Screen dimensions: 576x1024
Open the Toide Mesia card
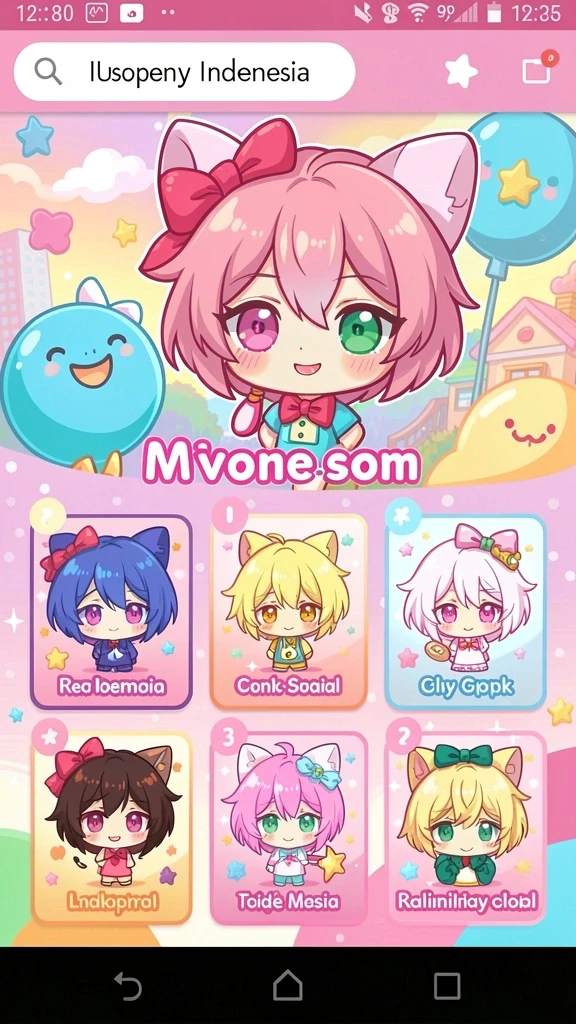(288, 828)
